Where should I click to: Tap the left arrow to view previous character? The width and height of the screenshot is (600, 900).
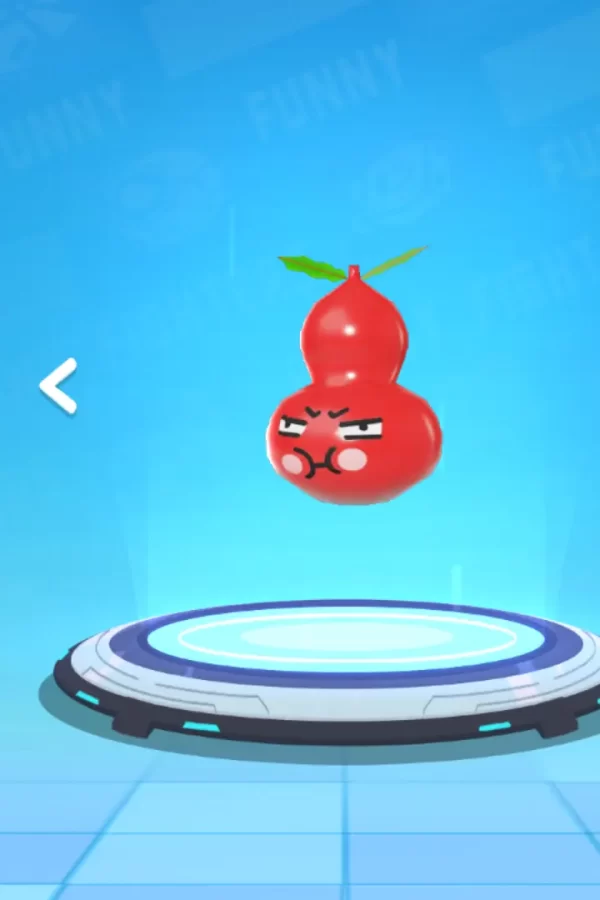pos(58,387)
